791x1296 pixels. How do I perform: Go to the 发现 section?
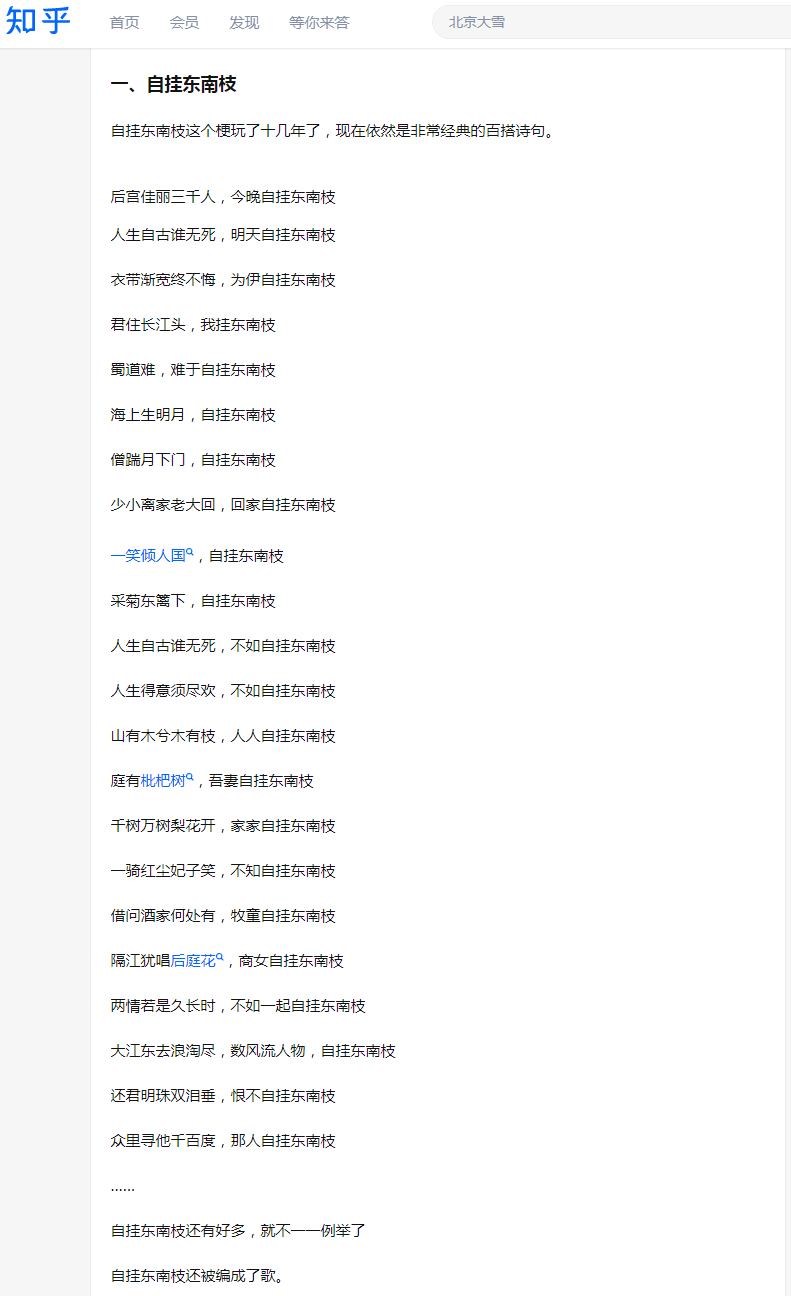tap(244, 23)
